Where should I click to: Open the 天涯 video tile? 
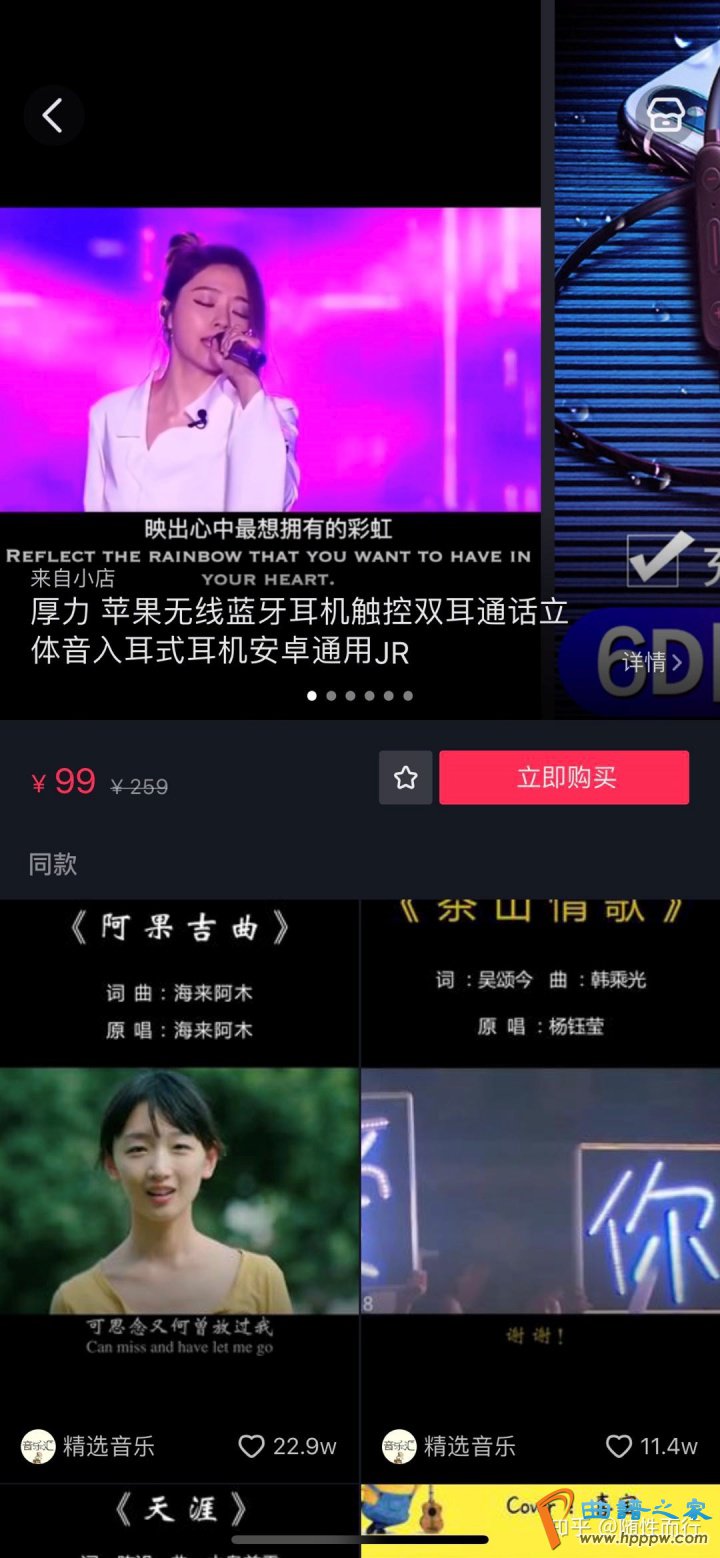pos(180,1515)
